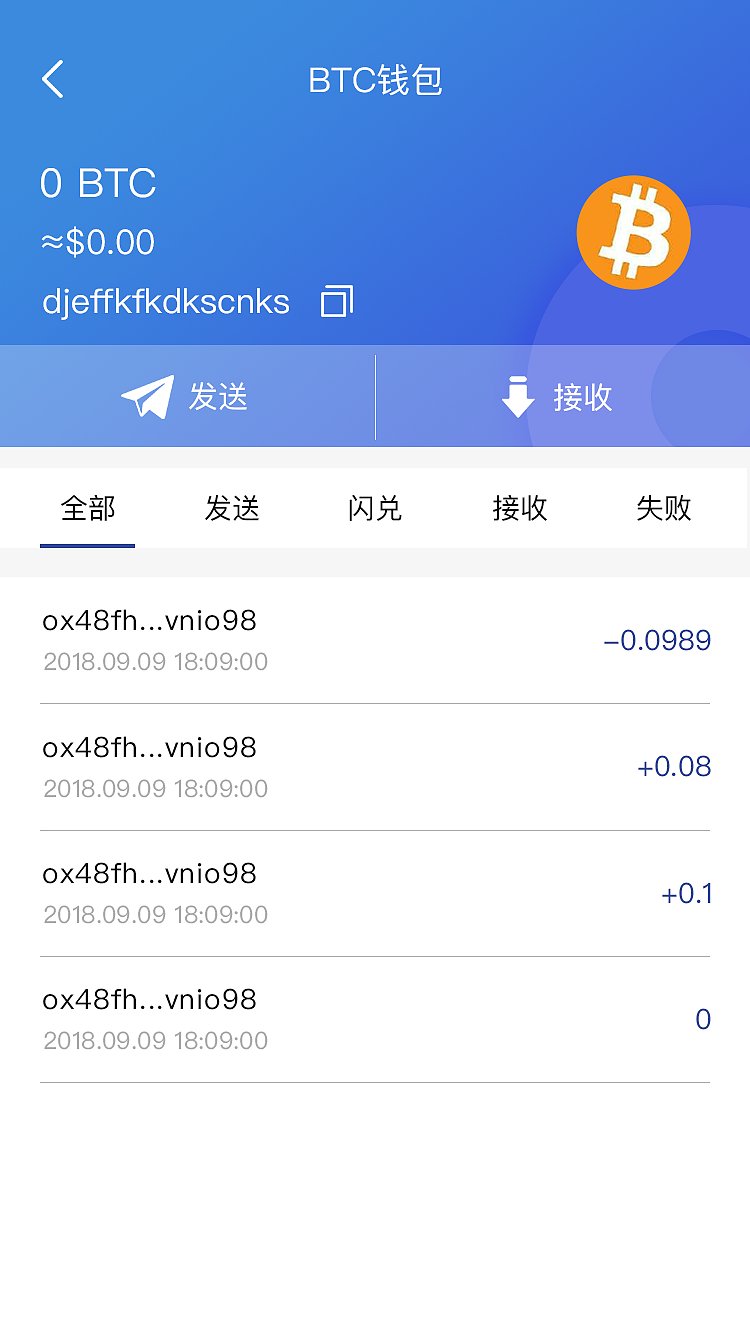Click the download-style receive icon
750x1334 pixels.
[517, 396]
